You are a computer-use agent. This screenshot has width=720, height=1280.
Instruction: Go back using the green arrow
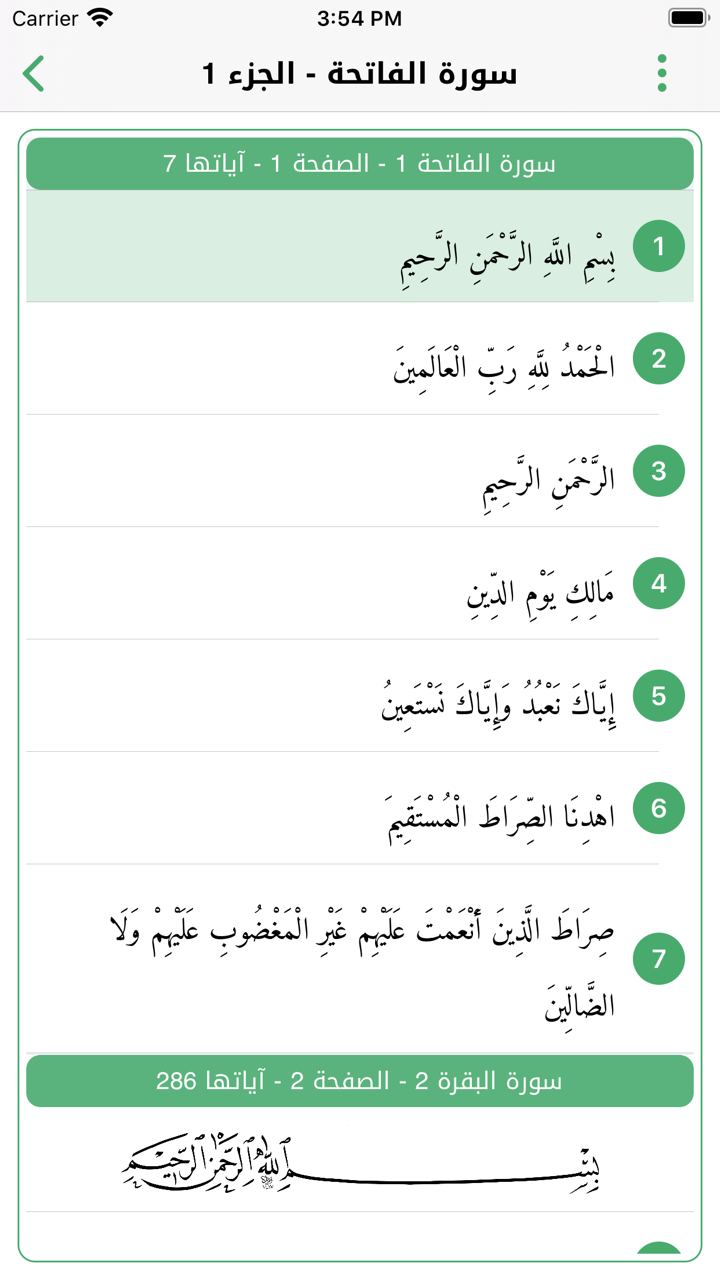[x=34, y=74]
